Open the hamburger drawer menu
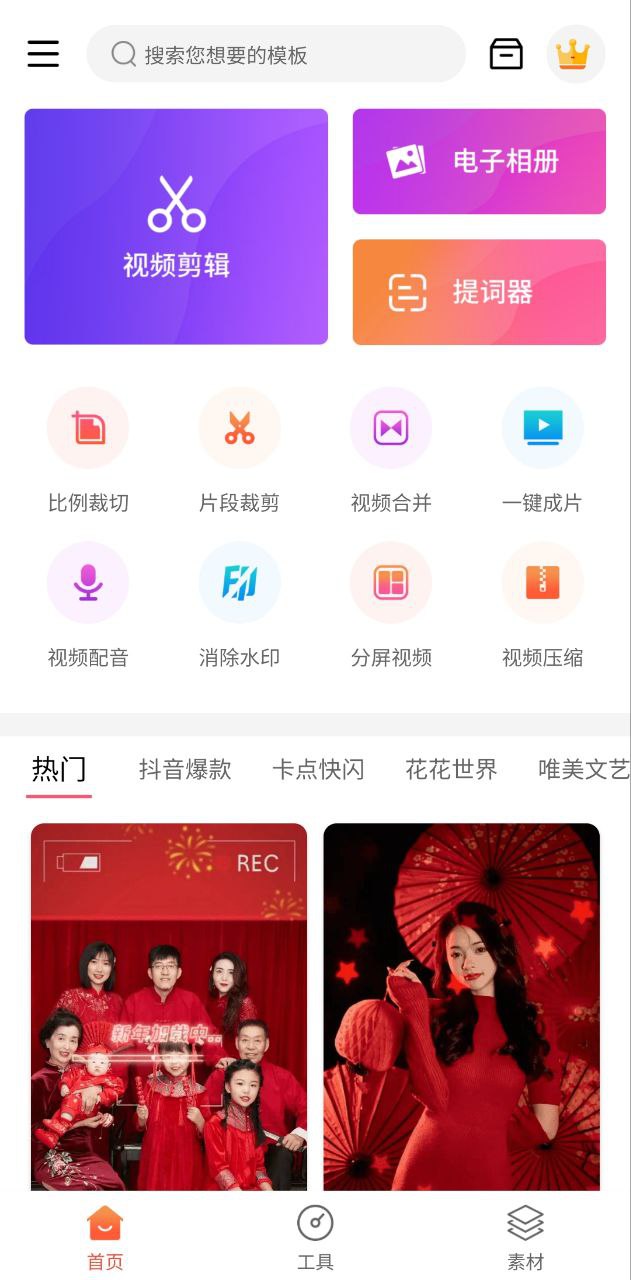 click(x=43, y=54)
